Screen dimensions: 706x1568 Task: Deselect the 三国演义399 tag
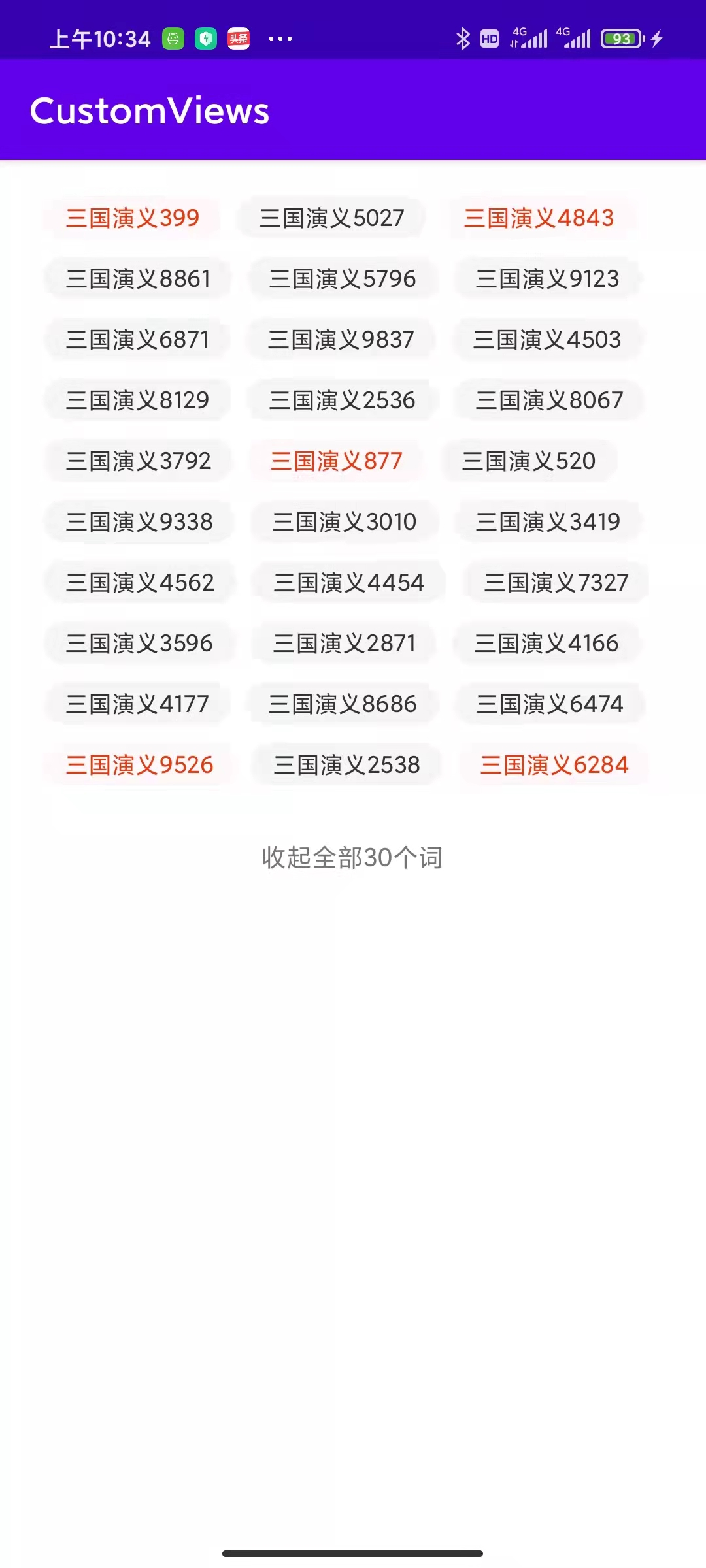tap(132, 218)
